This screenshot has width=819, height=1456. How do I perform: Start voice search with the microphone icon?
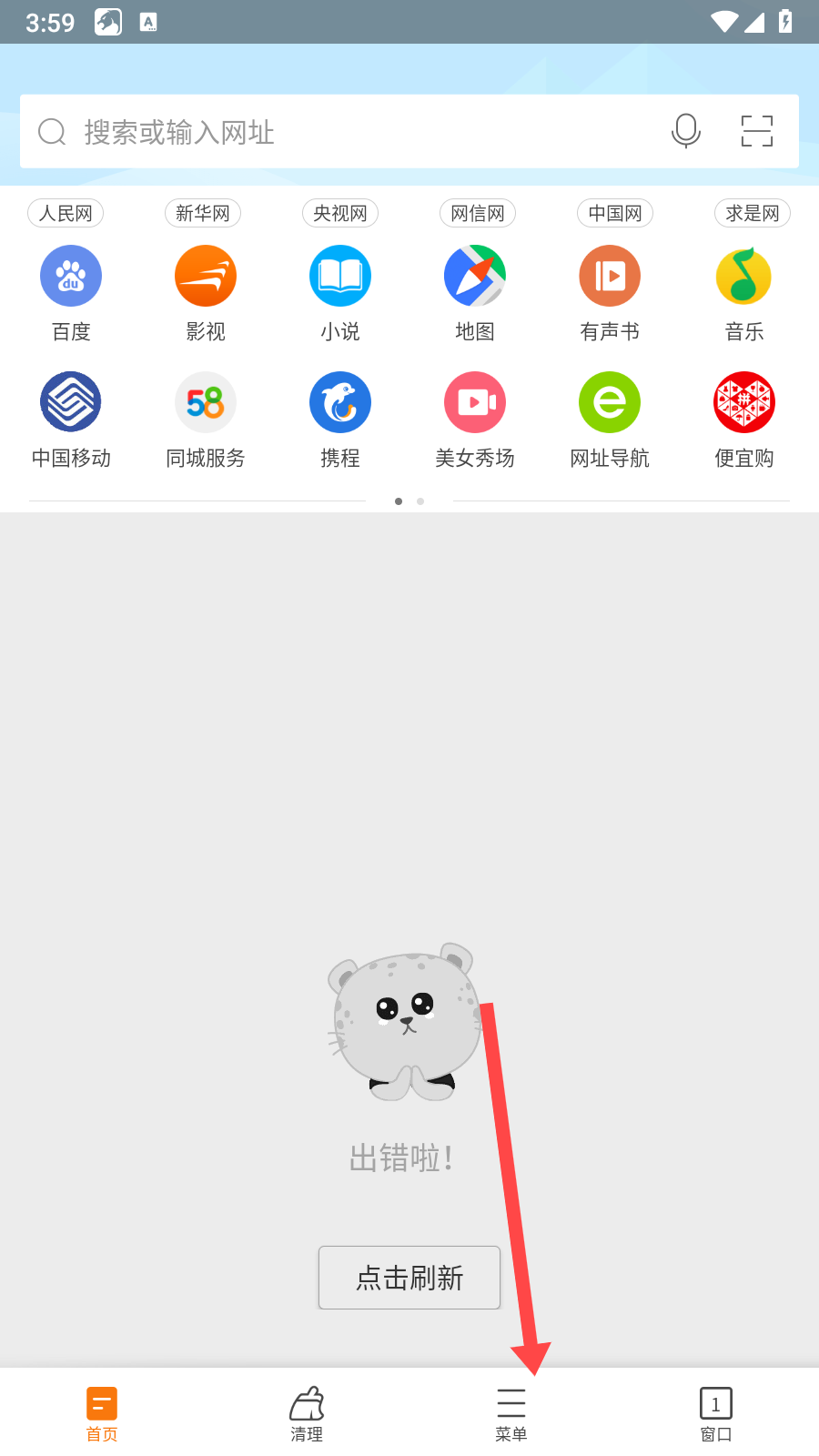point(686,131)
